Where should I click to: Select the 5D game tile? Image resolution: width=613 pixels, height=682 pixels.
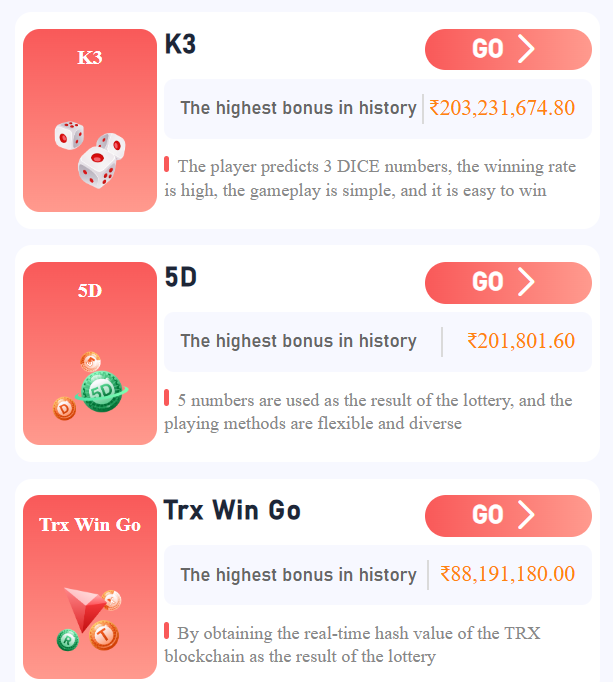(90, 354)
